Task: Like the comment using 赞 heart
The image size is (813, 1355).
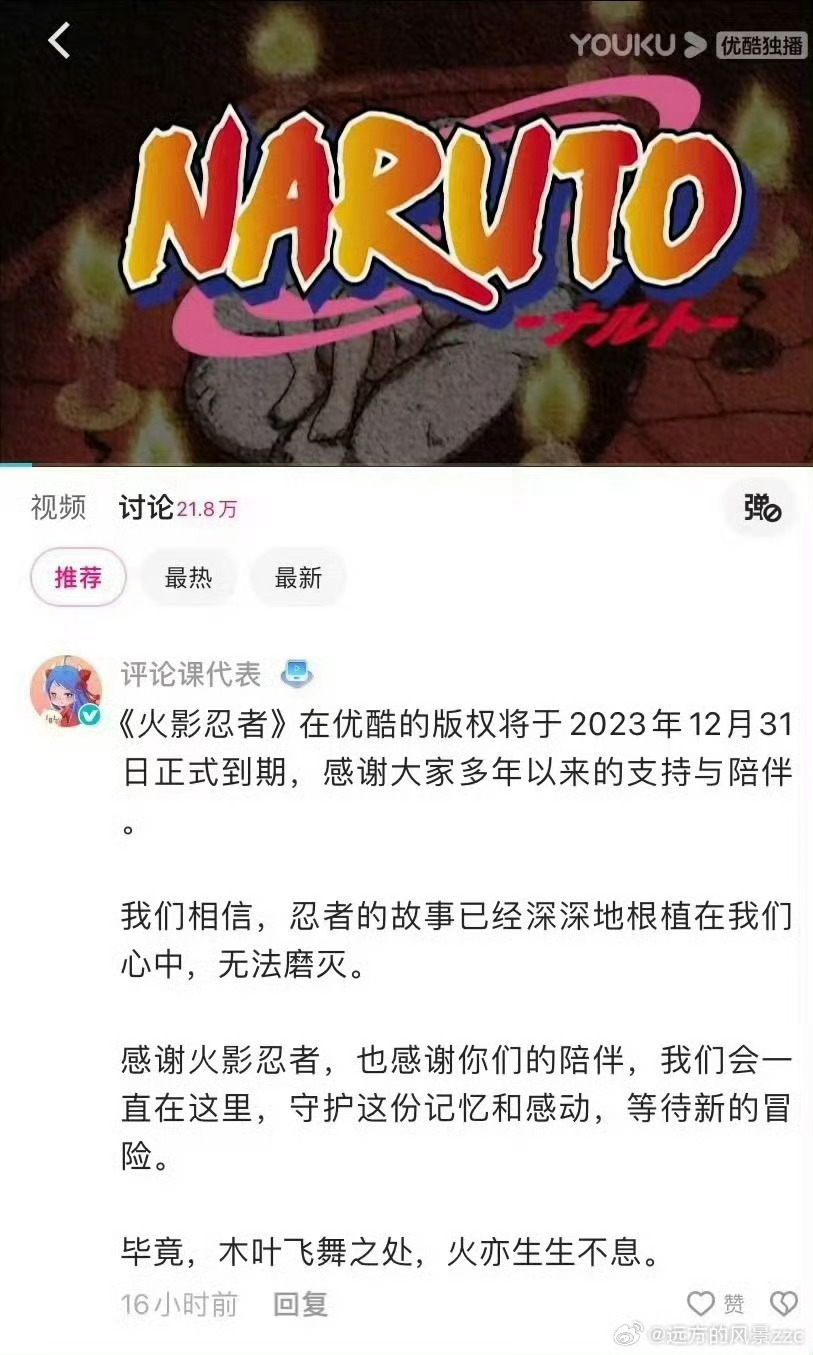Action: pyautogui.click(x=701, y=1303)
